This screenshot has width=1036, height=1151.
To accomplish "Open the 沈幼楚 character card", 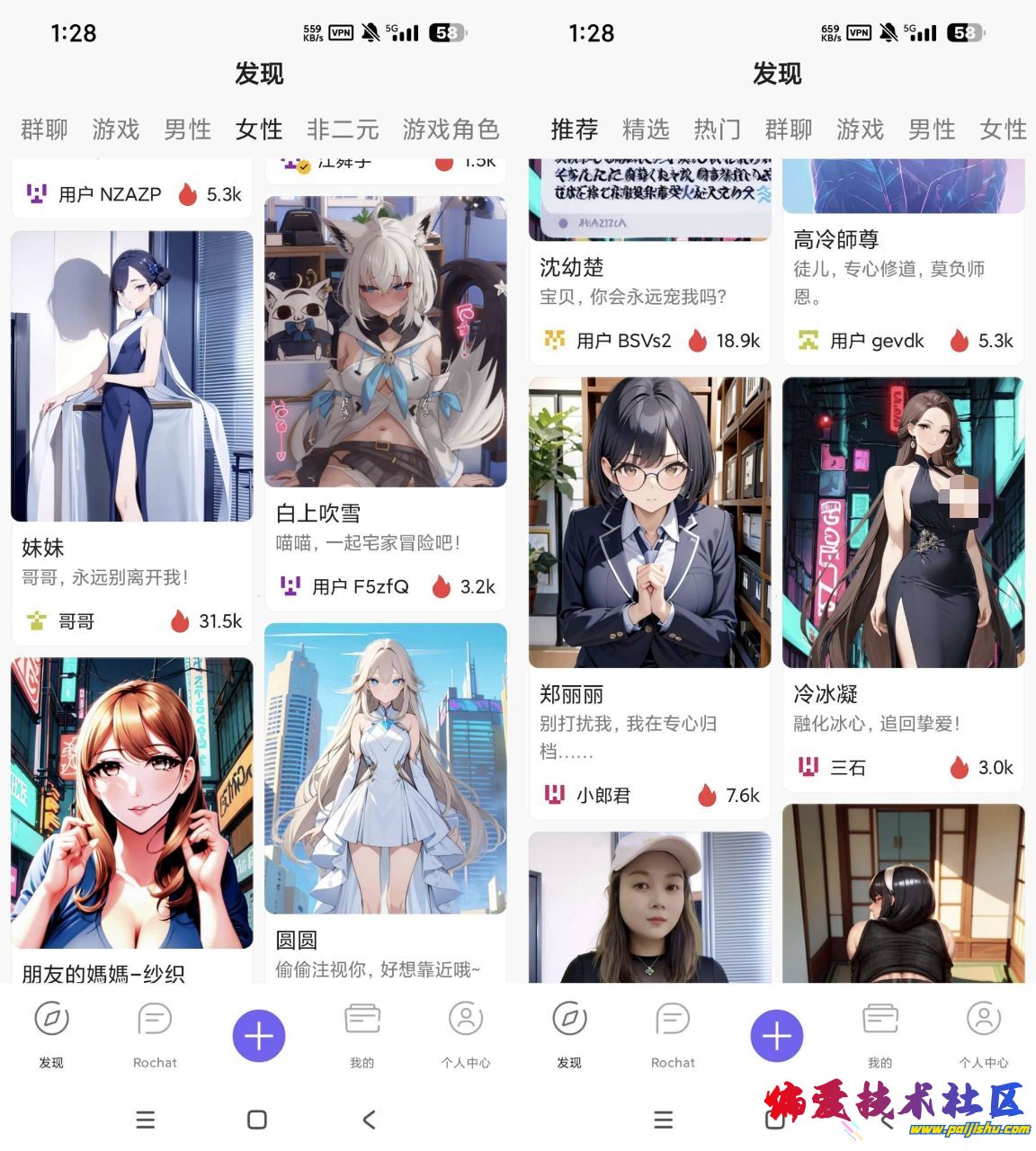I will click(649, 268).
